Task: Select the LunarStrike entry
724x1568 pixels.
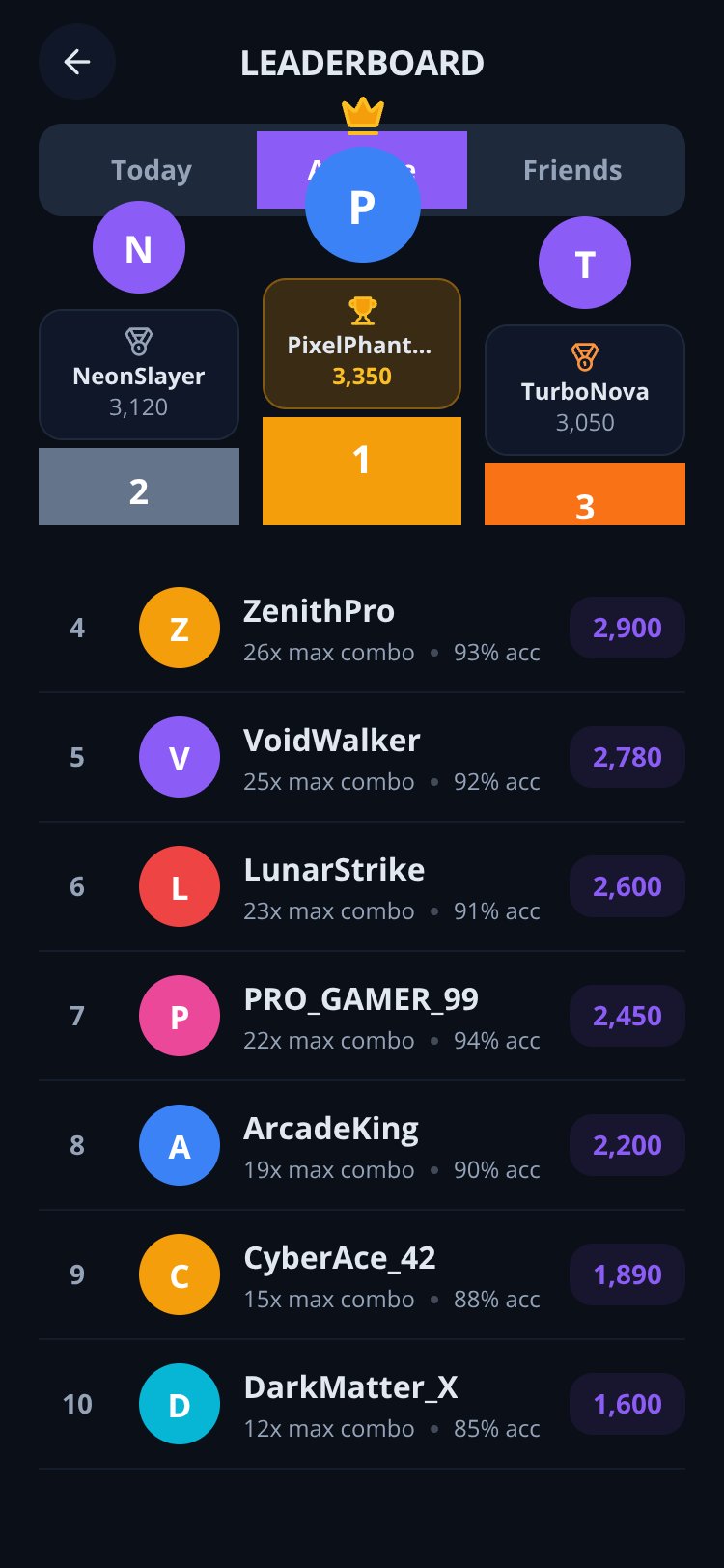Action: pos(362,887)
